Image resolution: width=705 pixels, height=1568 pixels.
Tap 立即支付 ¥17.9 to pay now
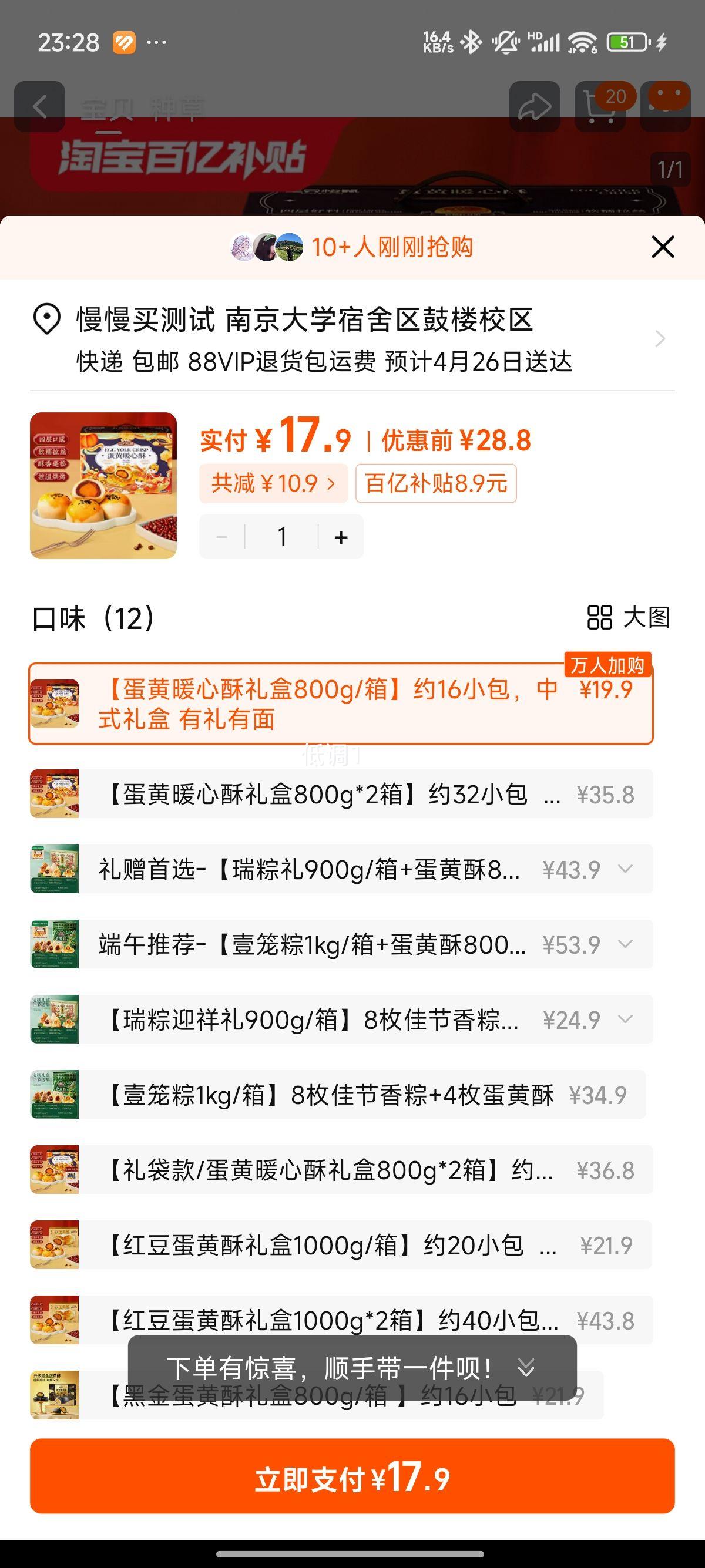point(352,1479)
